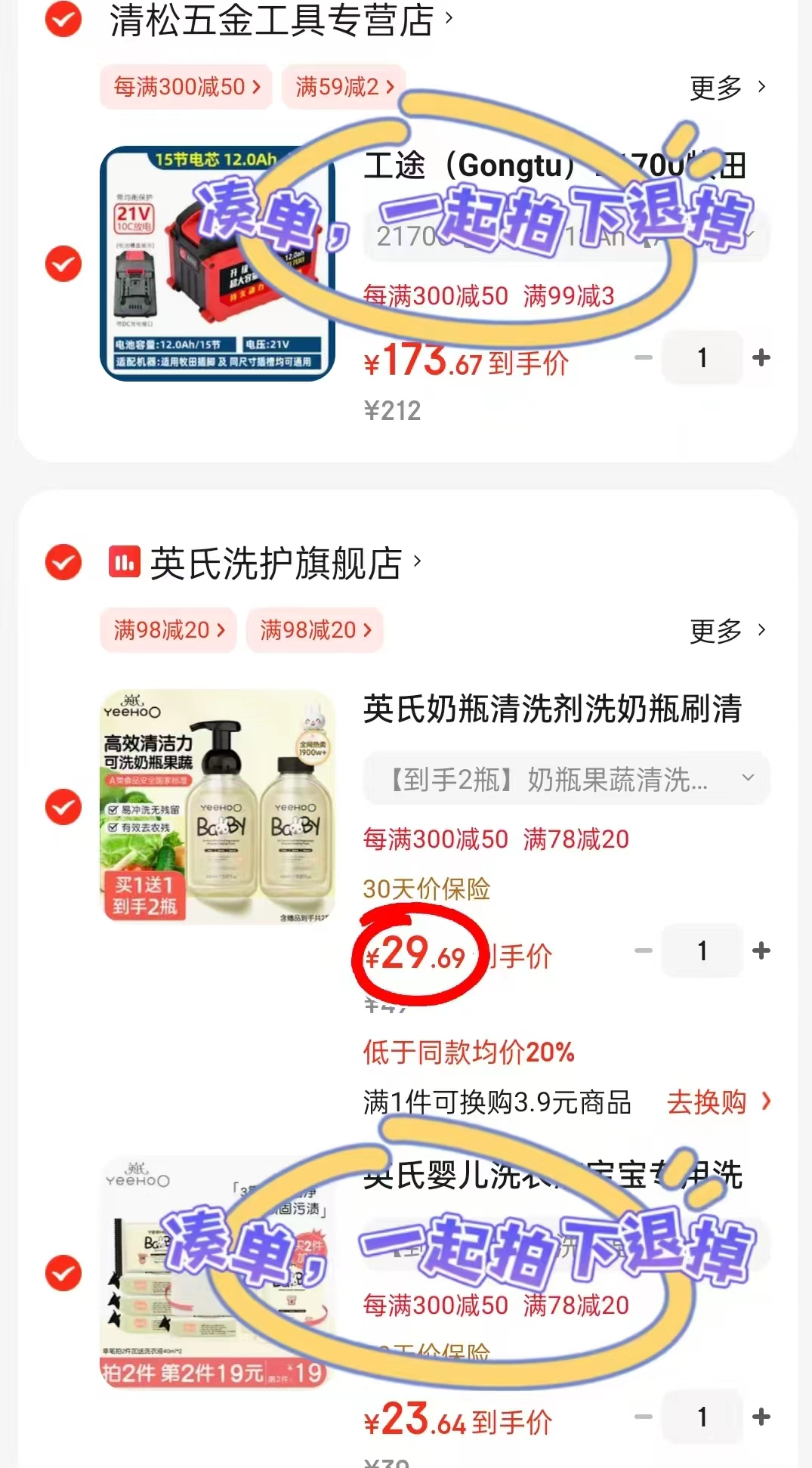Decrease laundry detergent quantity with minus icon
This screenshot has width=812, height=1468.
pos(643,1418)
